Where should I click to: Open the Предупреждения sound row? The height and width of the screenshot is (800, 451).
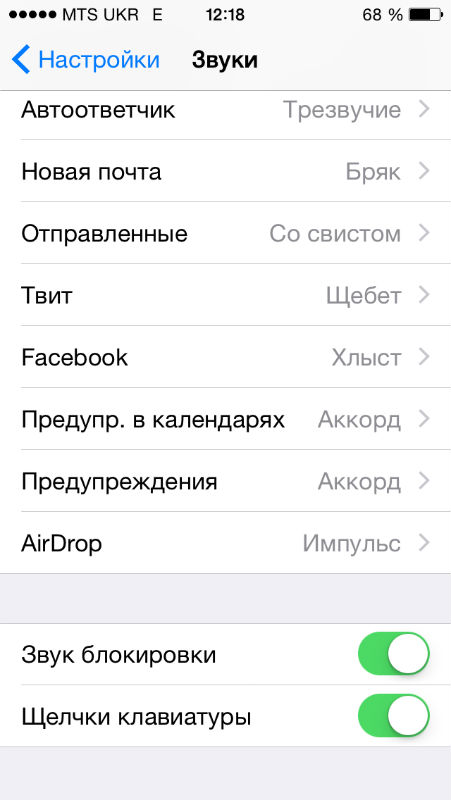[226, 481]
